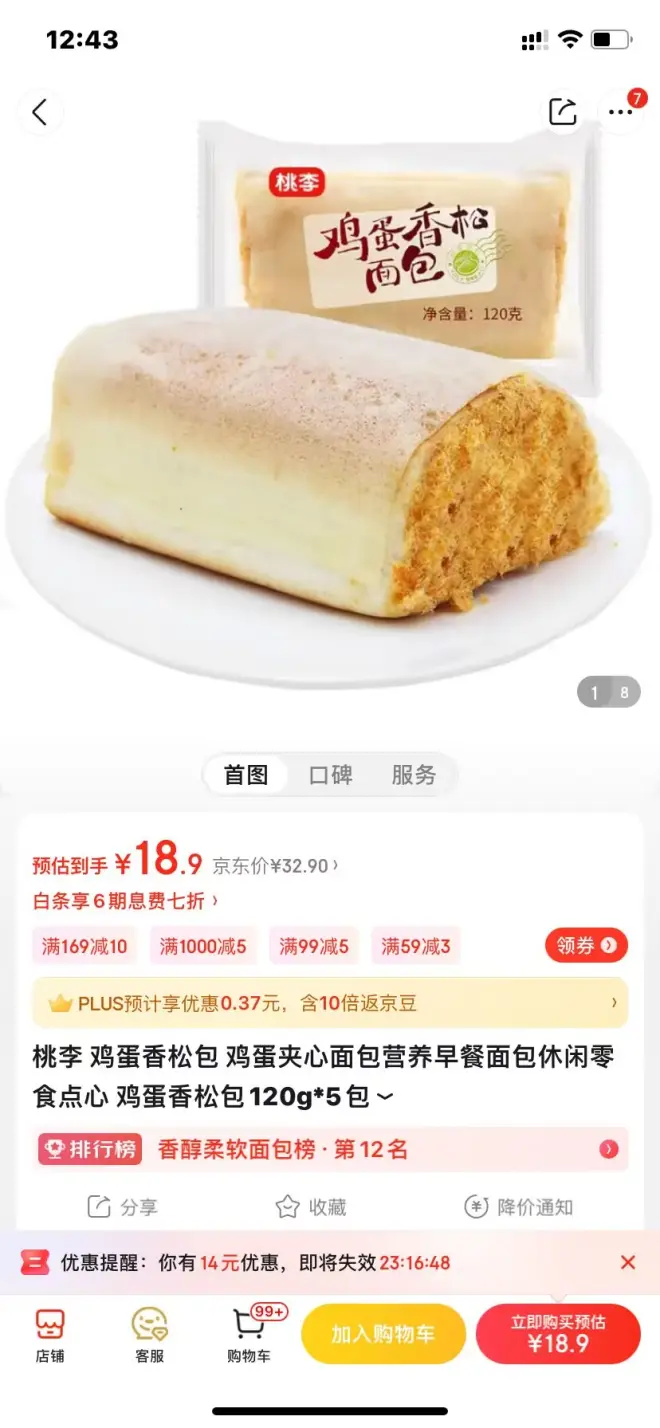Enable 降价通知 price drop alert
The image size is (660, 1428).
[x=519, y=1207]
